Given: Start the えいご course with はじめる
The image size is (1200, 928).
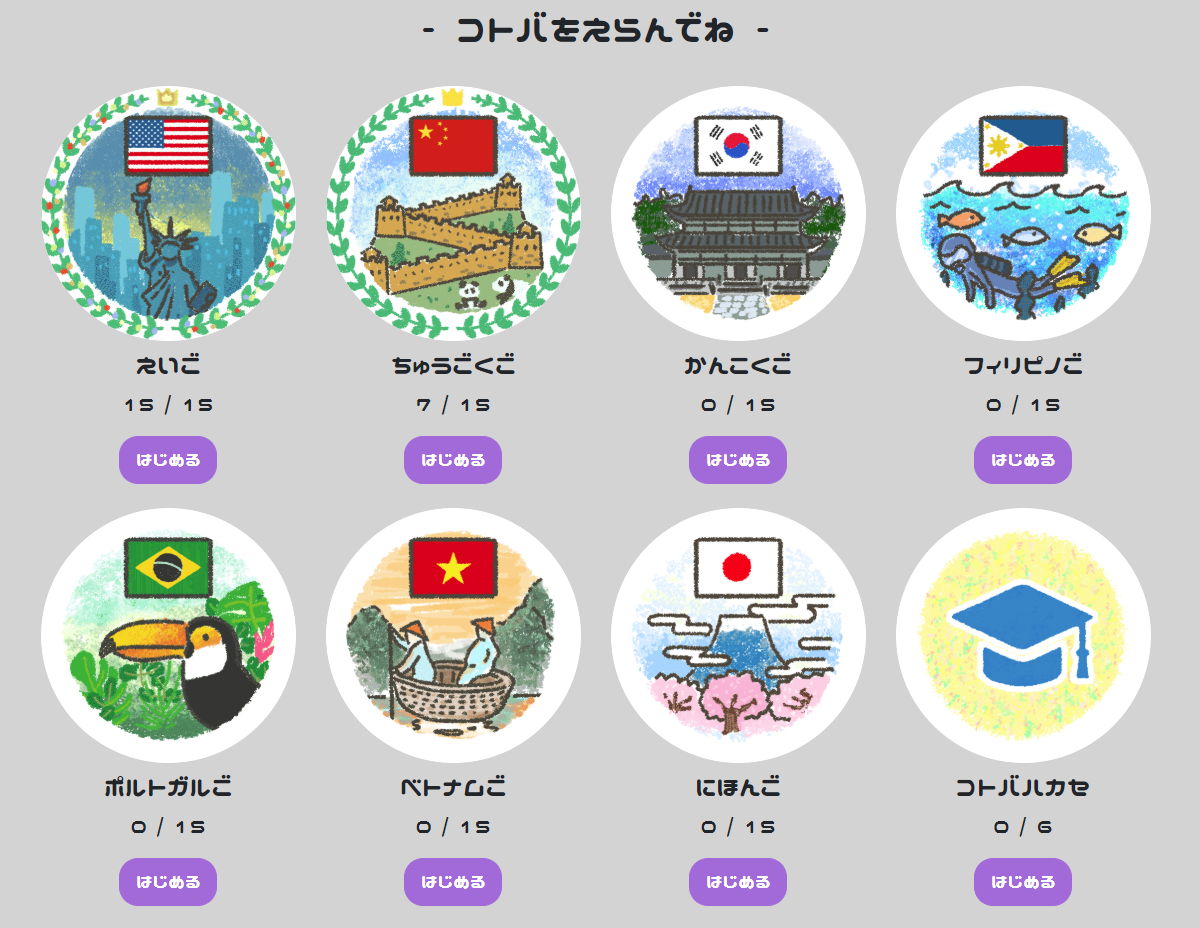Looking at the screenshot, I should coord(168,460).
